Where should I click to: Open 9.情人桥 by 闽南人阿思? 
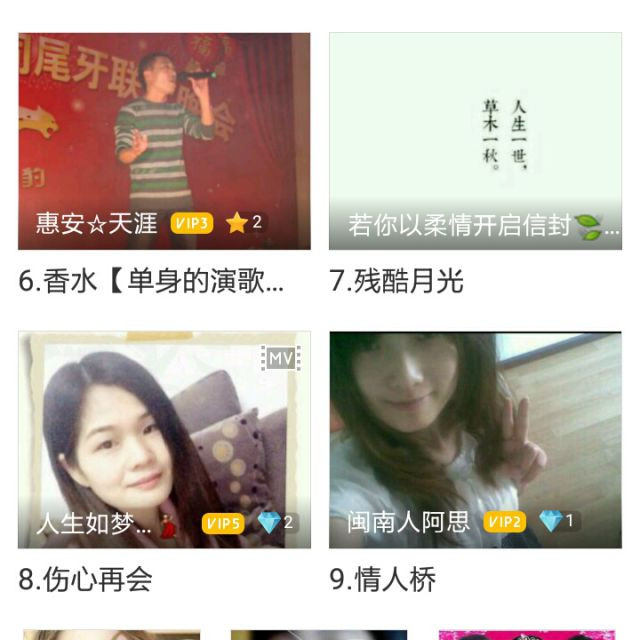click(475, 440)
